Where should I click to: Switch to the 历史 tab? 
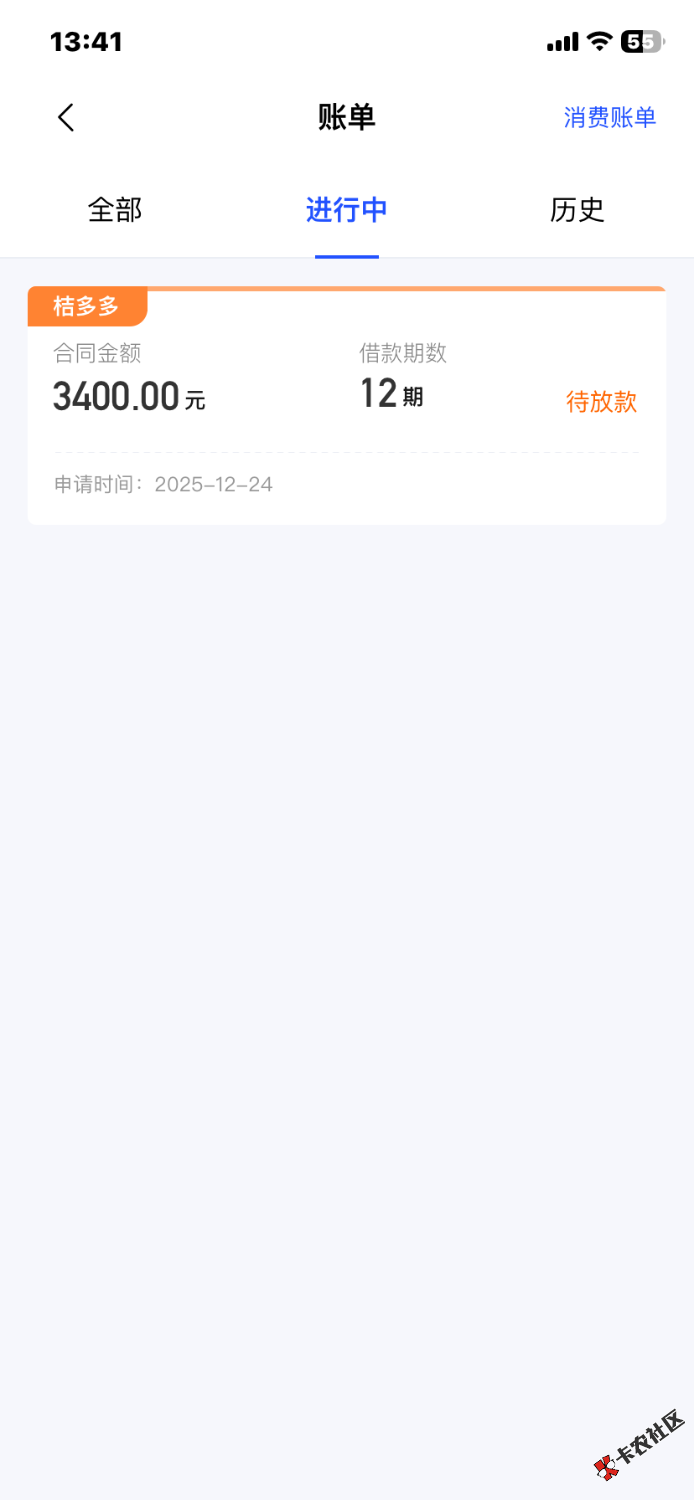point(577,210)
